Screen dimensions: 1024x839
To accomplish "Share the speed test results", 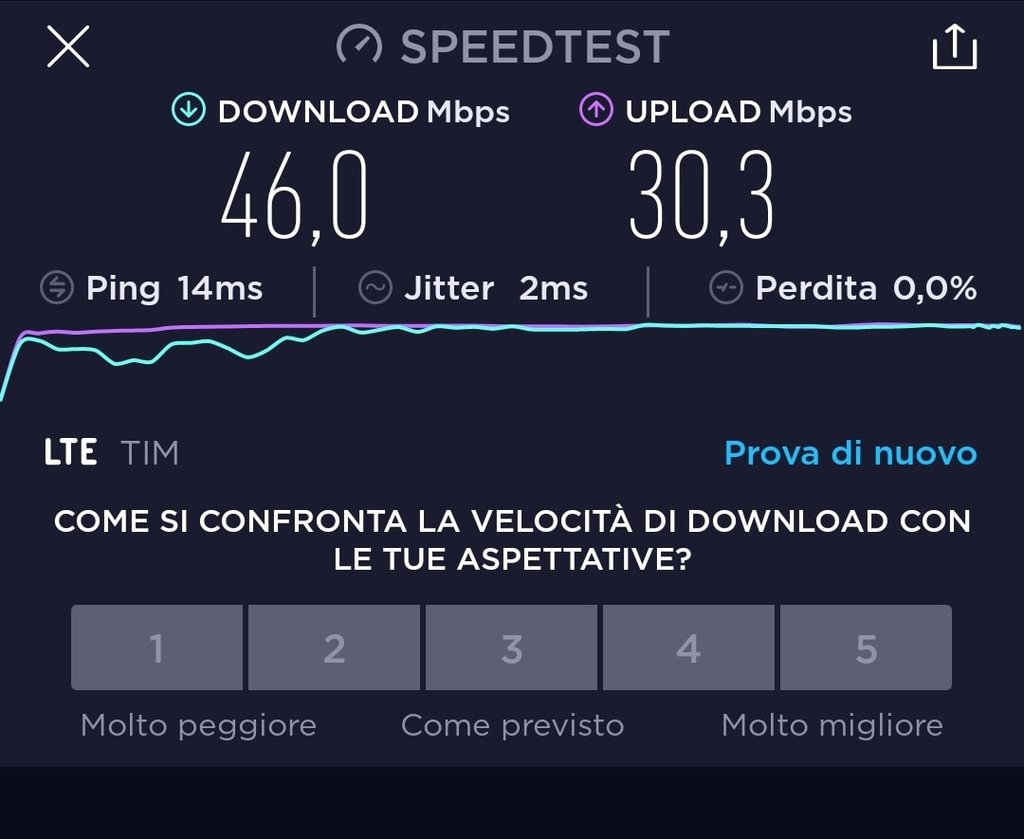I will pos(954,47).
